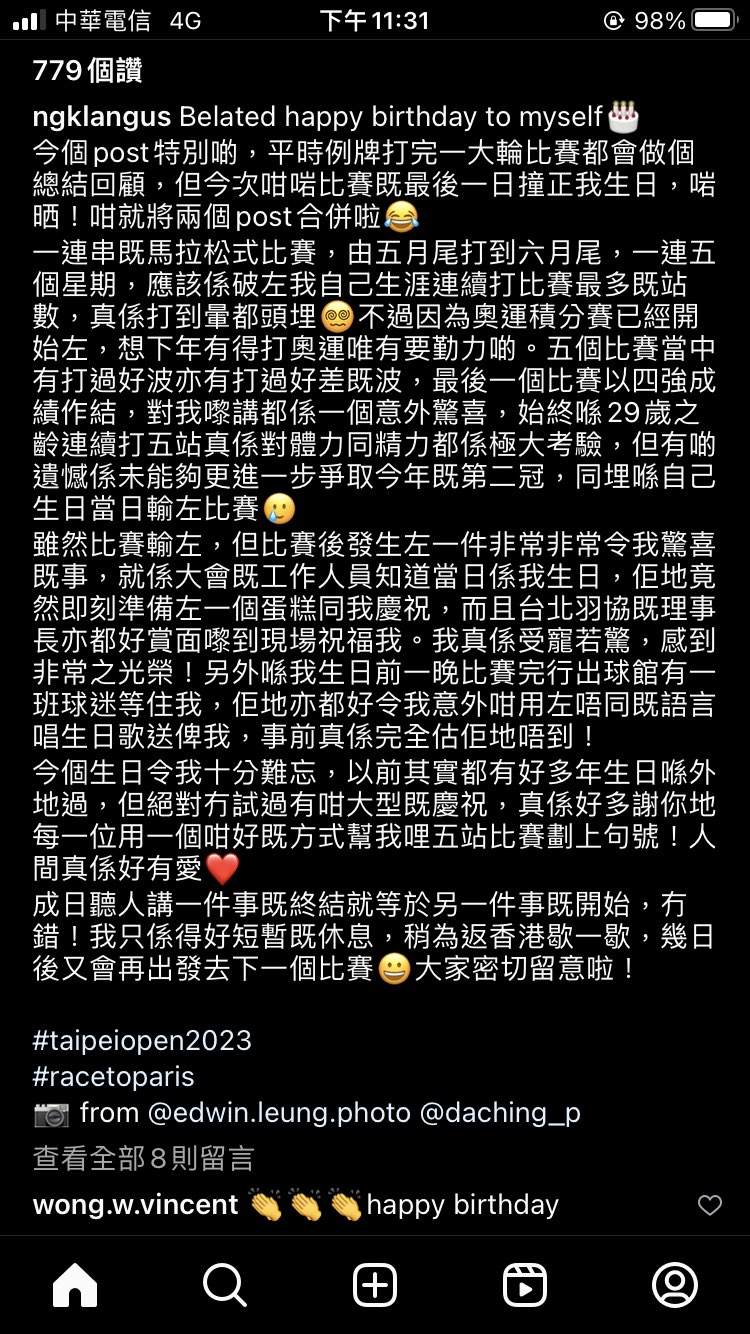Image resolution: width=750 pixels, height=1334 pixels.
Task: Open wong.w.vincent's profile
Action: [x=135, y=1205]
